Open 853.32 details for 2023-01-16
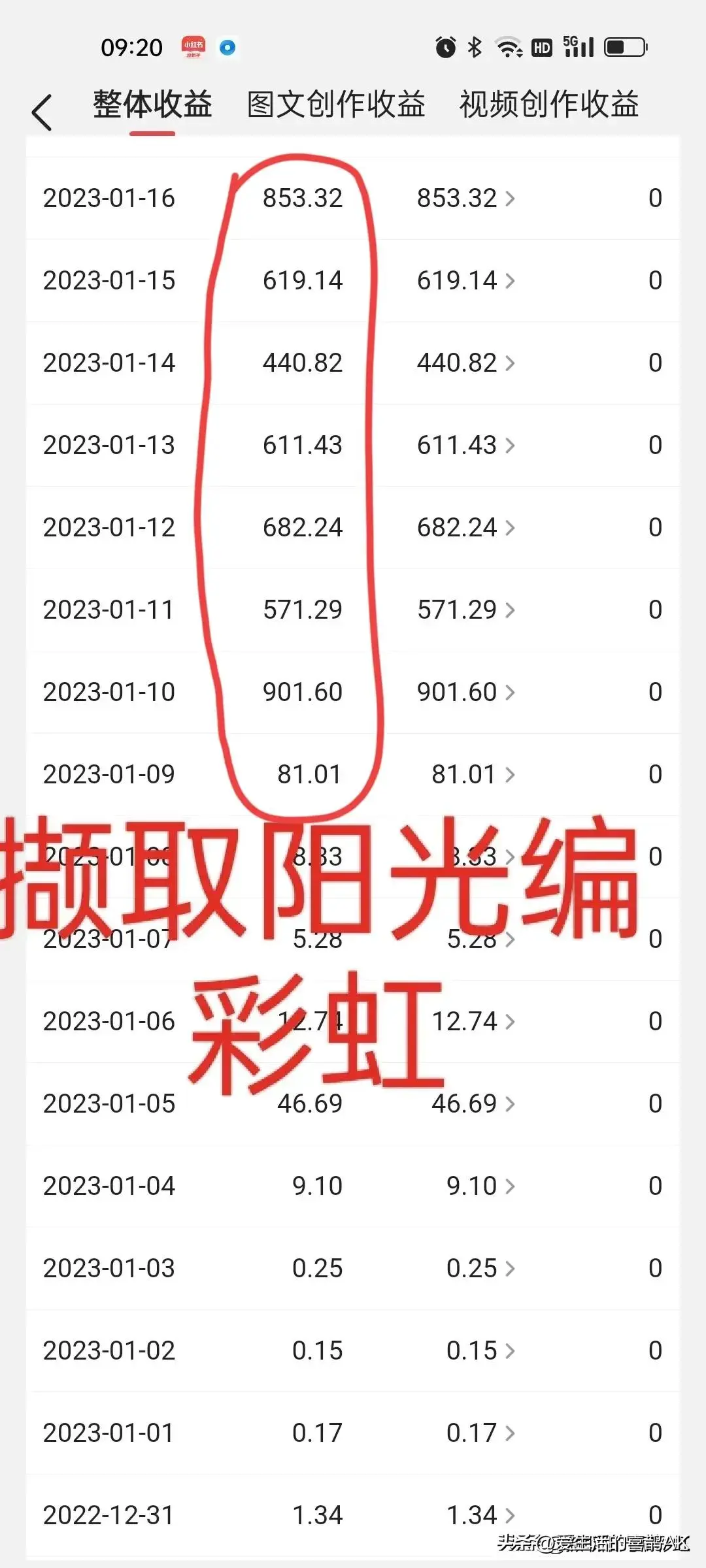 click(466, 198)
